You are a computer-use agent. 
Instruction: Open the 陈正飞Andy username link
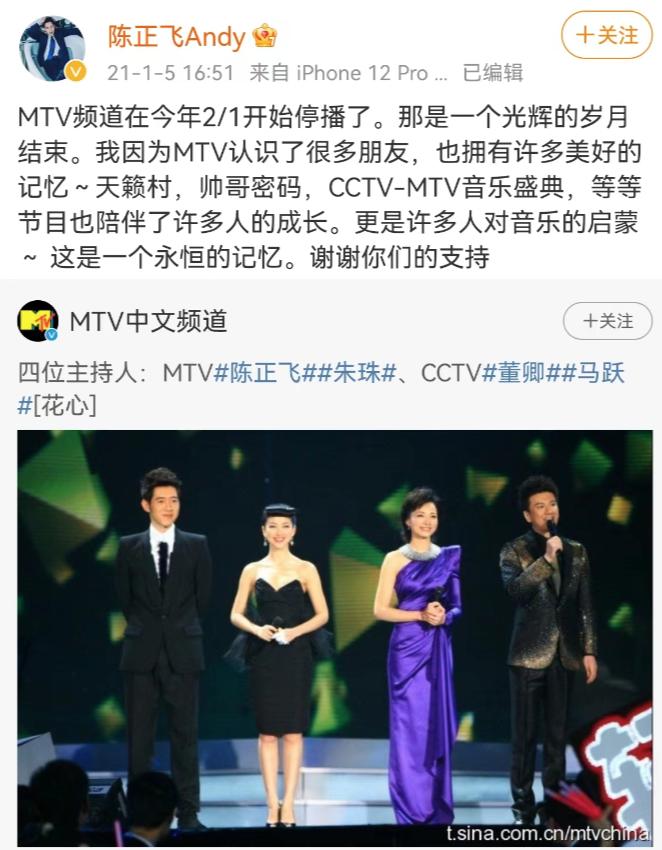(x=177, y=37)
